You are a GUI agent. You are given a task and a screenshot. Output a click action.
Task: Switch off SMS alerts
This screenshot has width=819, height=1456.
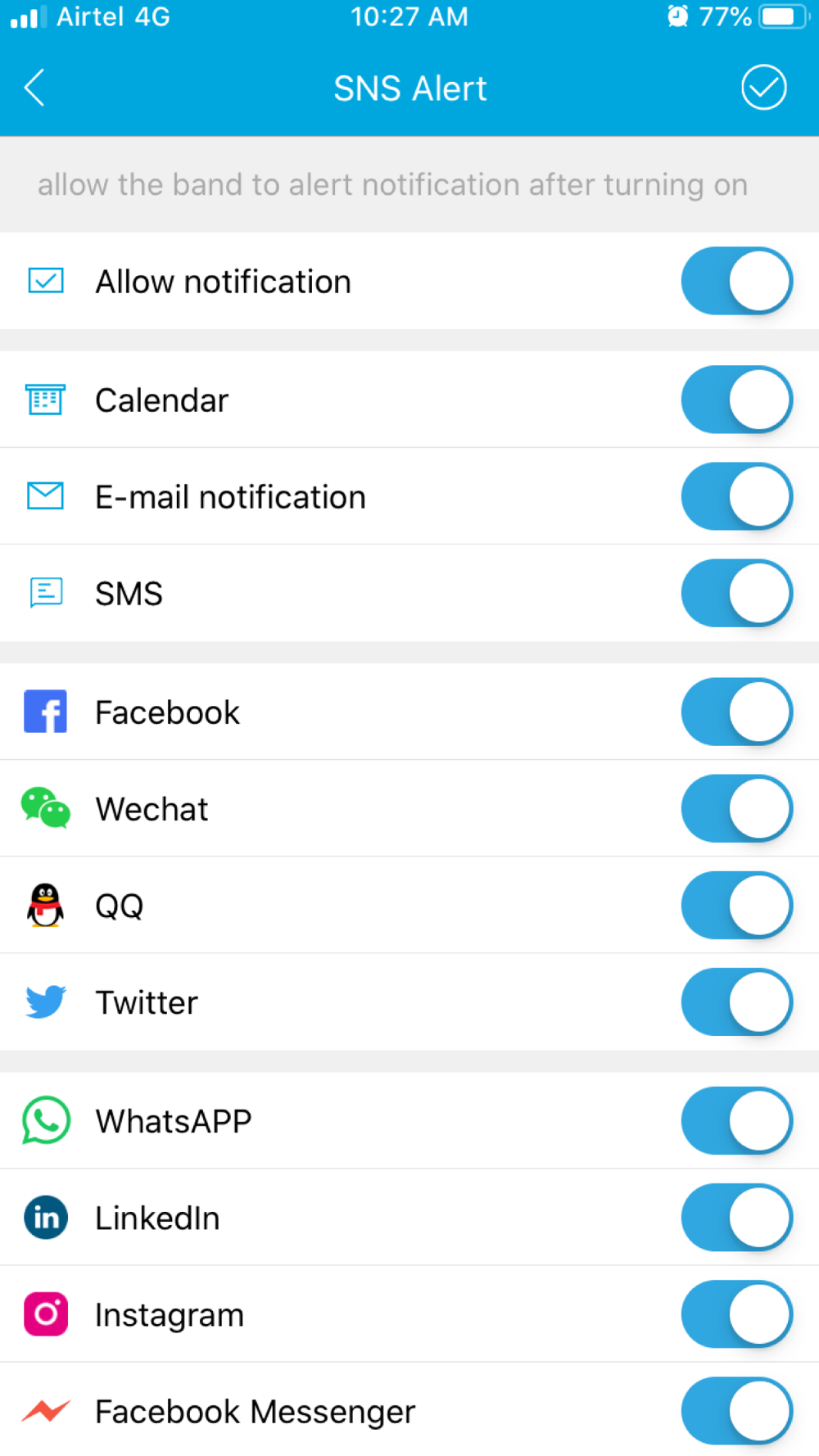click(737, 593)
